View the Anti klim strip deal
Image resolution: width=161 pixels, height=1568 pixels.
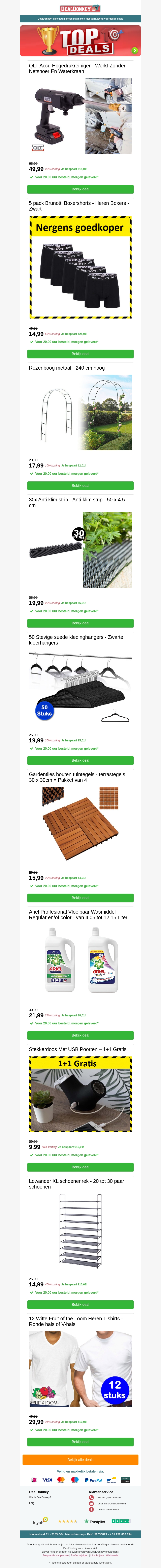click(x=80, y=623)
